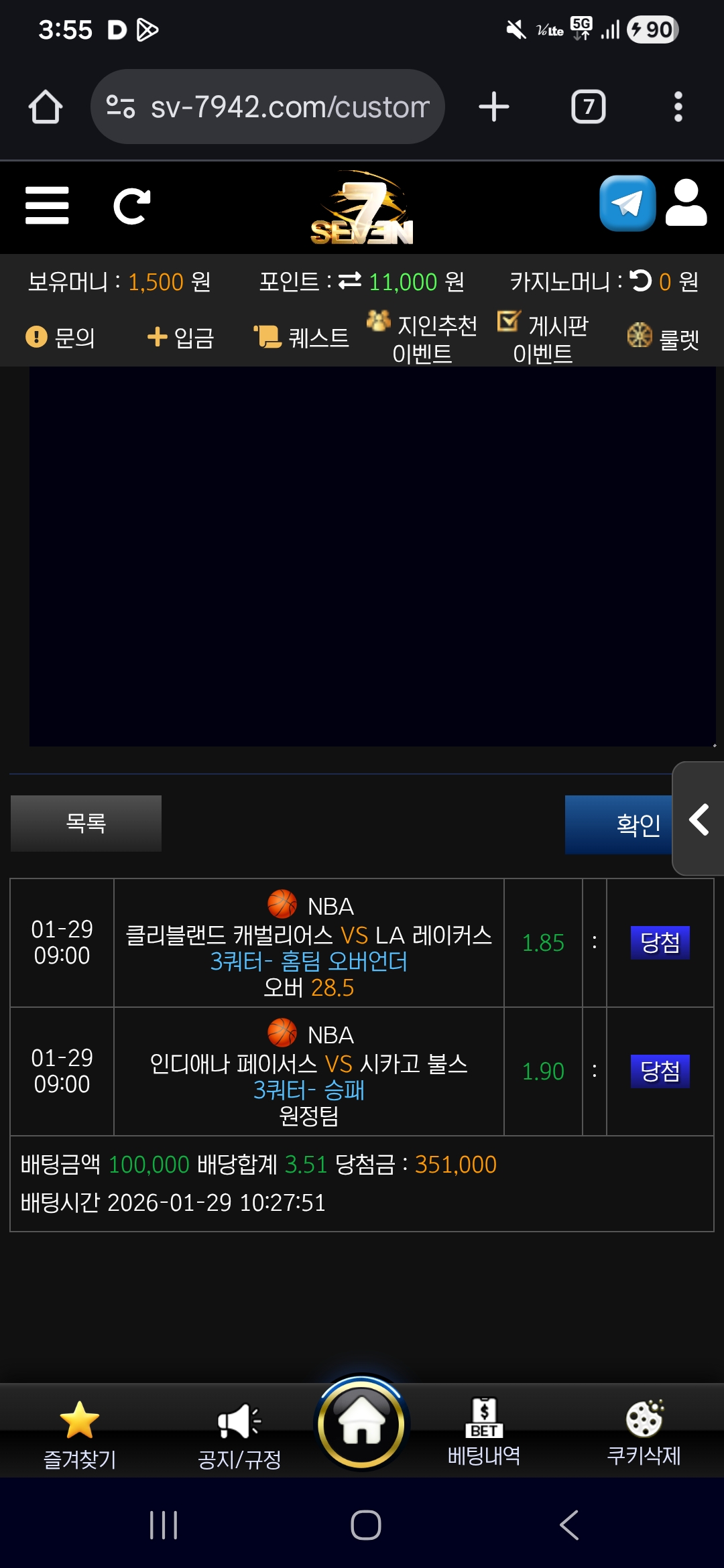Open the 룰렛 roulette page

(x=664, y=337)
